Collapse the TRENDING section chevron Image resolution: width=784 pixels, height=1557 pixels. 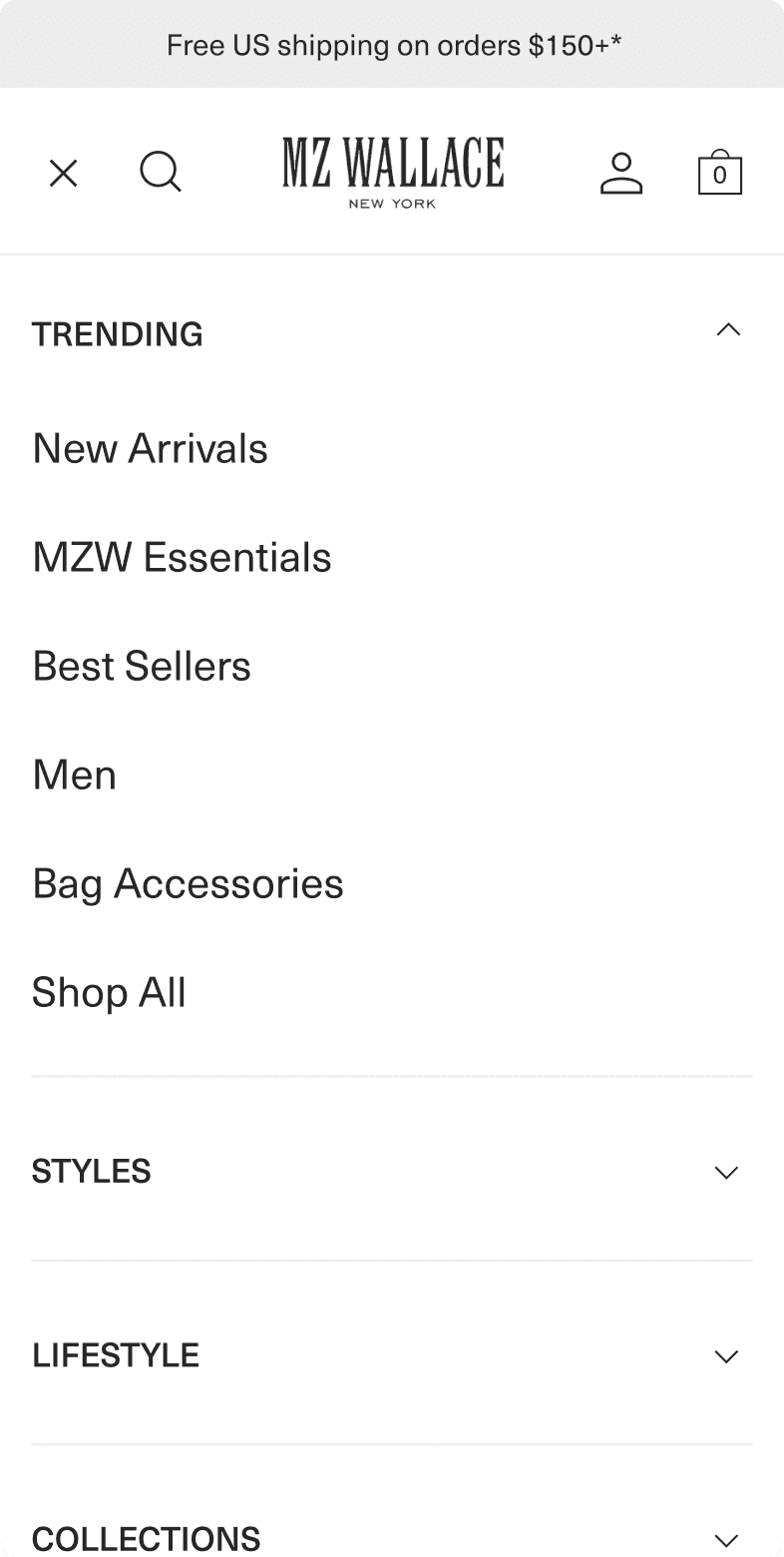727,329
